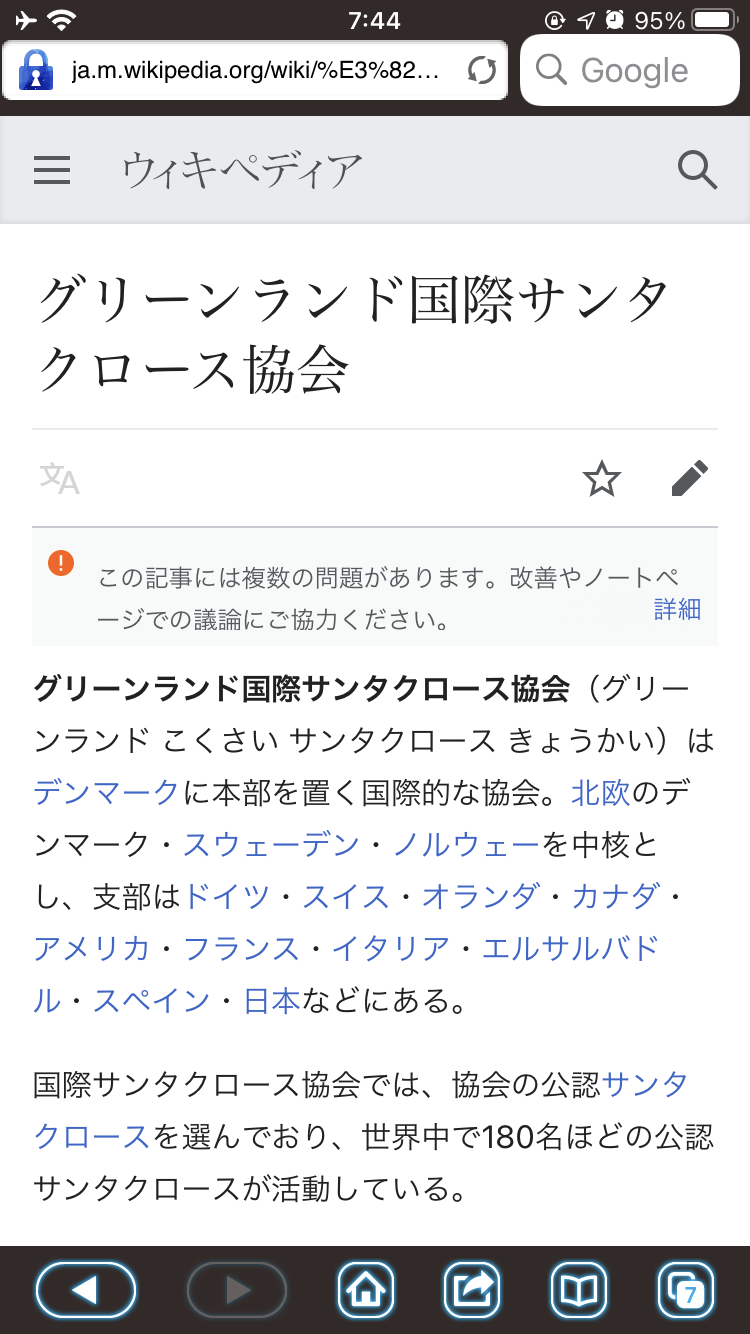The image size is (750, 1334).
Task: Reload the current page
Action: (482, 71)
